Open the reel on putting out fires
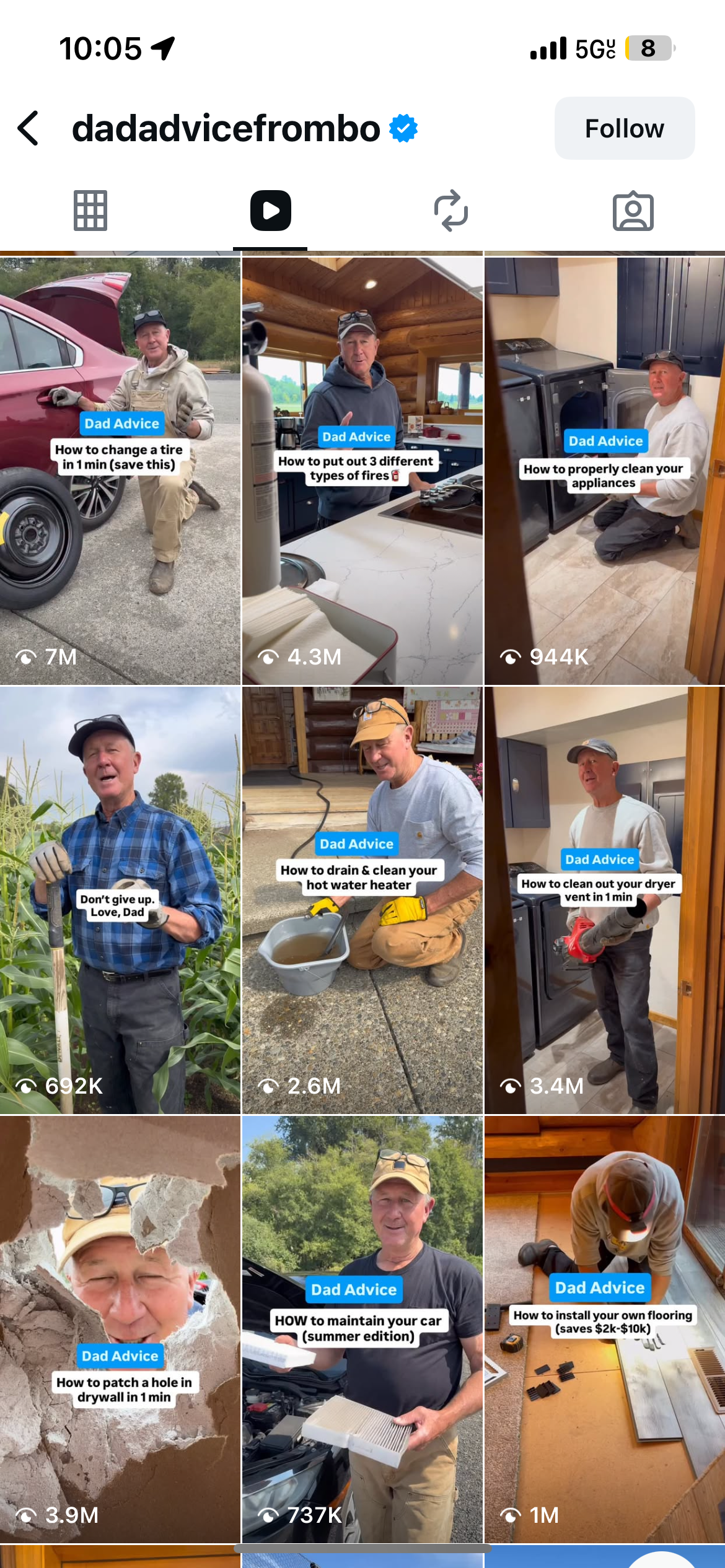The image size is (725, 1568). [362, 471]
